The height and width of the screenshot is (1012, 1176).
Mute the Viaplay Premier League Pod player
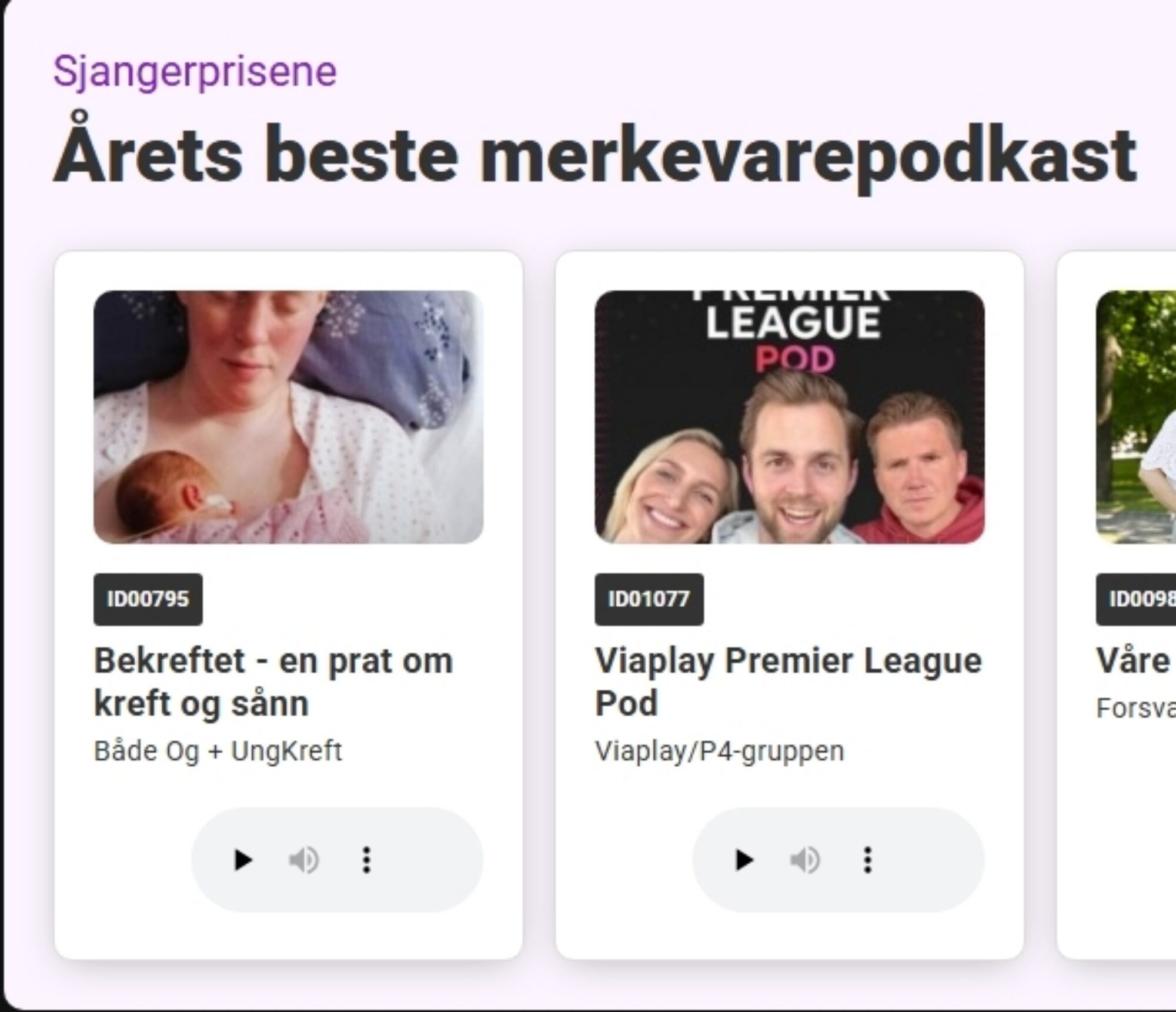point(805,860)
